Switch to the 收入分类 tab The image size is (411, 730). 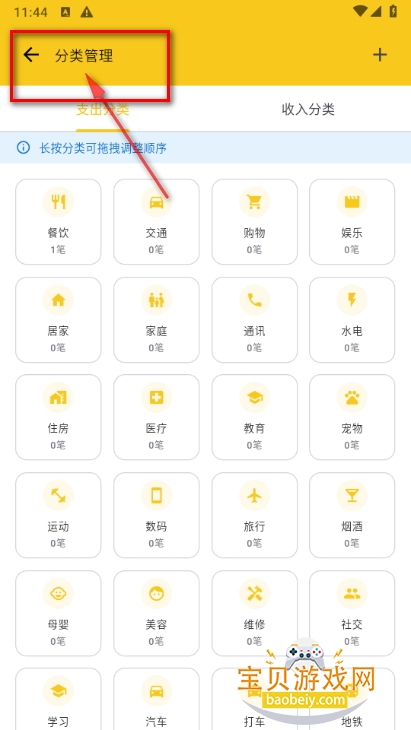(x=308, y=109)
